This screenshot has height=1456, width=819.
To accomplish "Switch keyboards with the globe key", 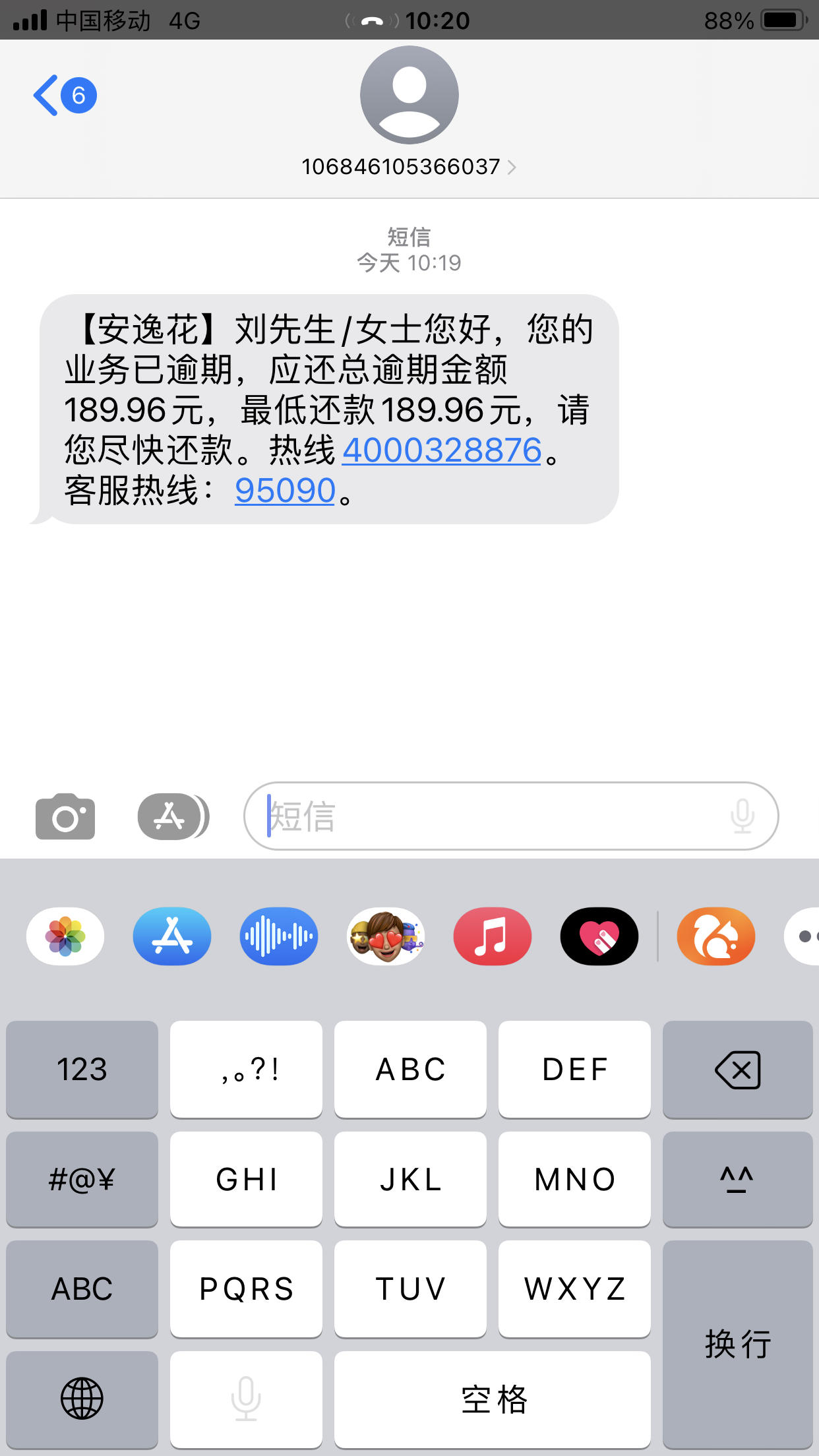I will [x=82, y=1399].
